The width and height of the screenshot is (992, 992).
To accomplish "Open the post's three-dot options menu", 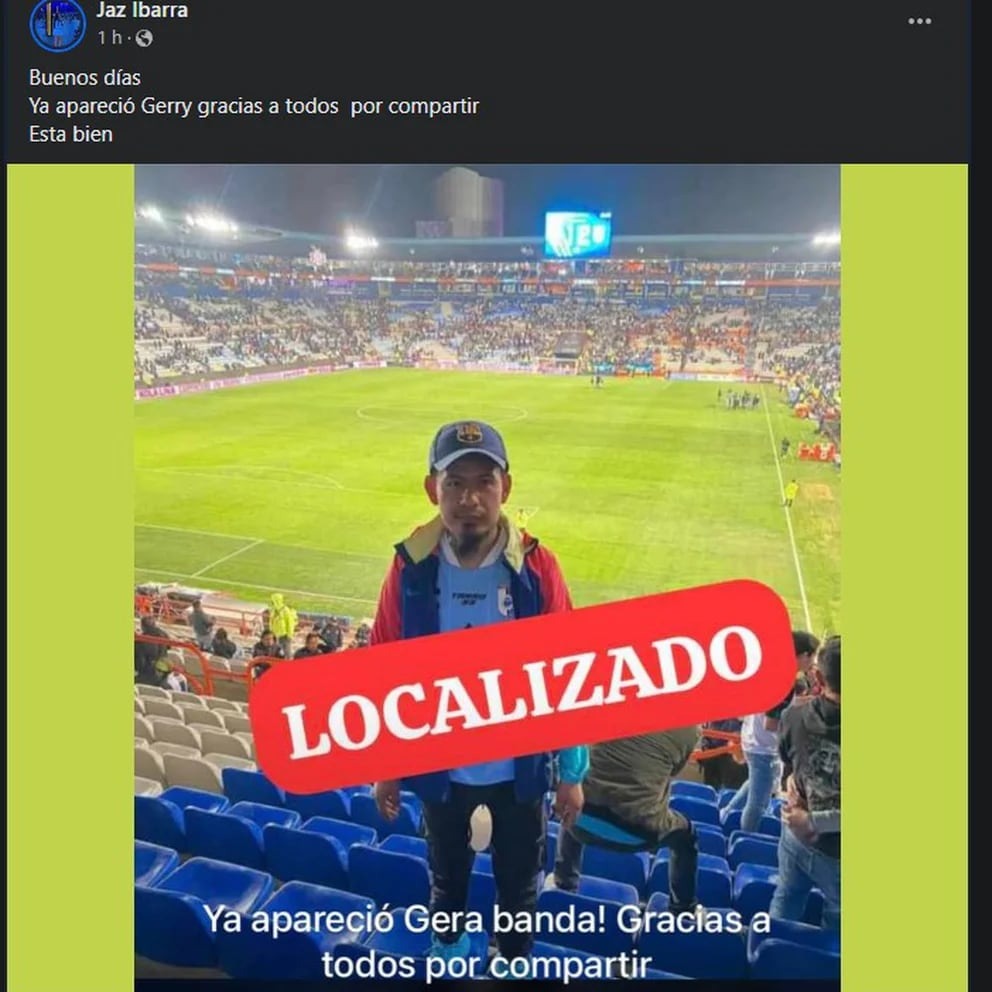I will (x=919, y=22).
